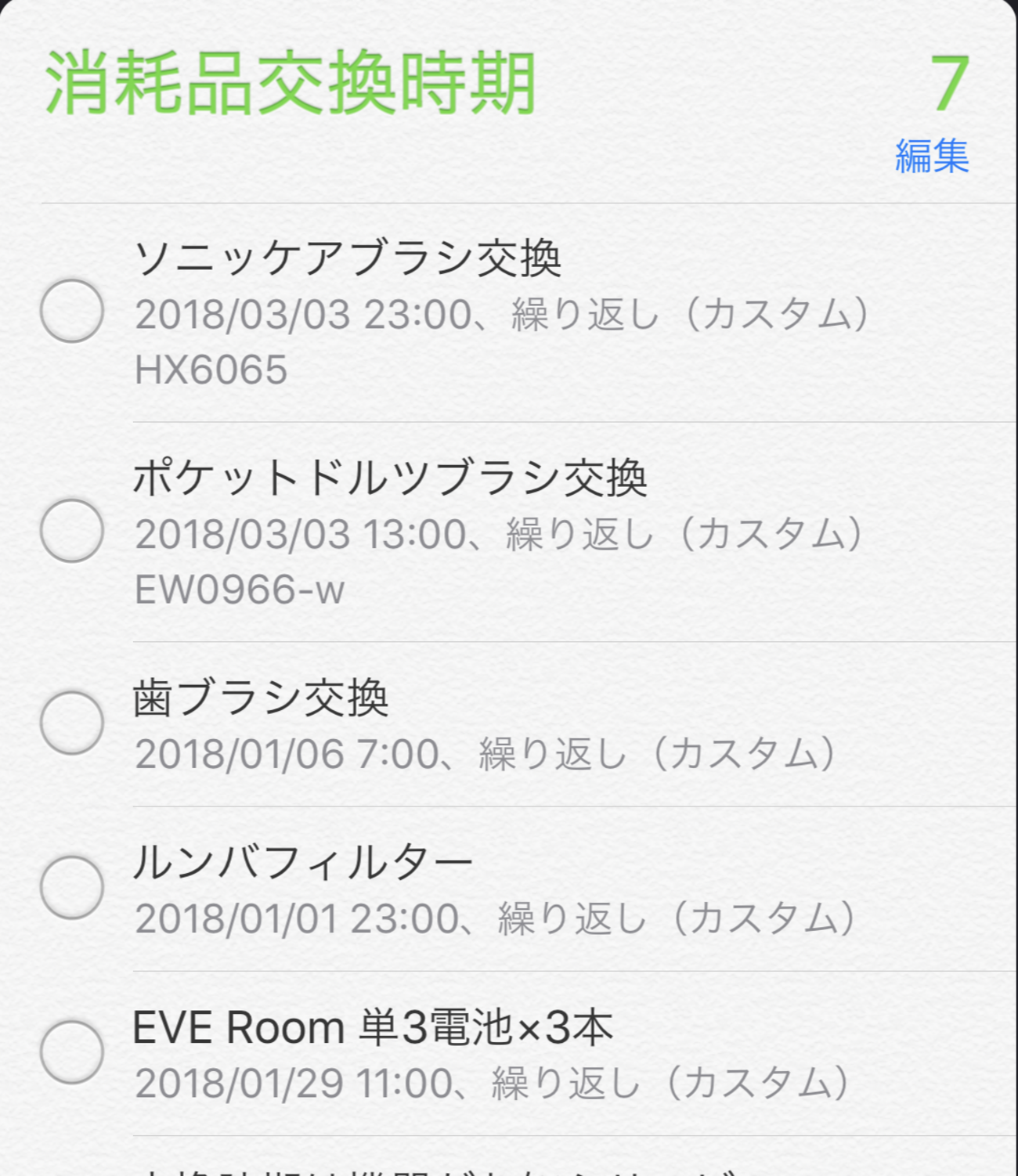The width and height of the screenshot is (1018, 1176).
Task: Mark EVE Room 単3電池×3本 as done
Action: (72, 1052)
